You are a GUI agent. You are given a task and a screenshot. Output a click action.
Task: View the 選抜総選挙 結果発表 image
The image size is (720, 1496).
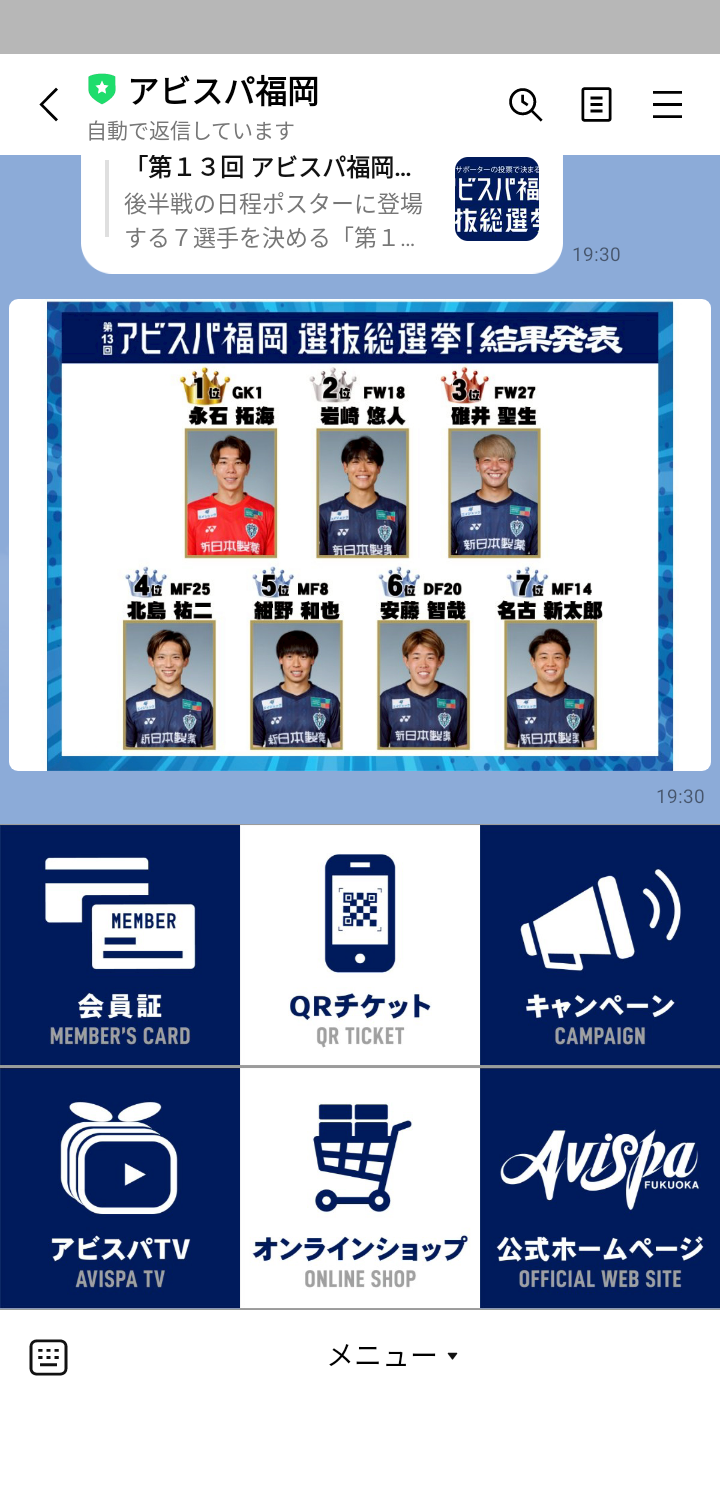pos(360,535)
